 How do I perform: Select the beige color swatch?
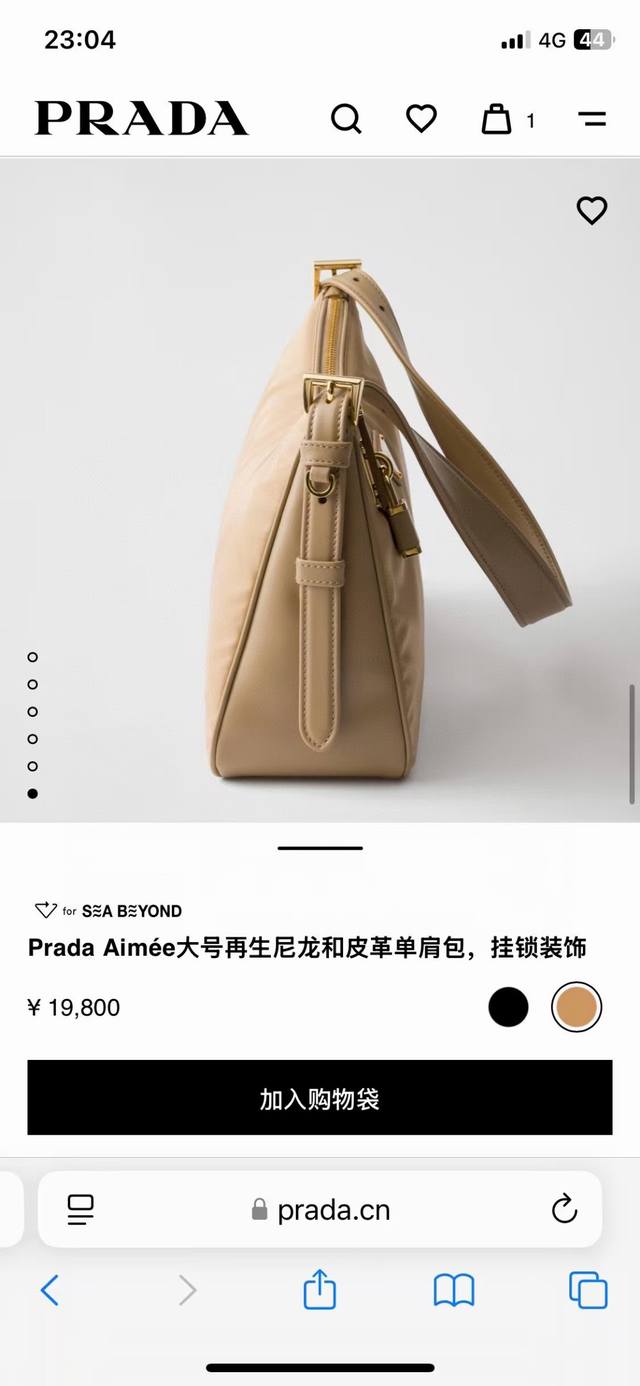(576, 1007)
